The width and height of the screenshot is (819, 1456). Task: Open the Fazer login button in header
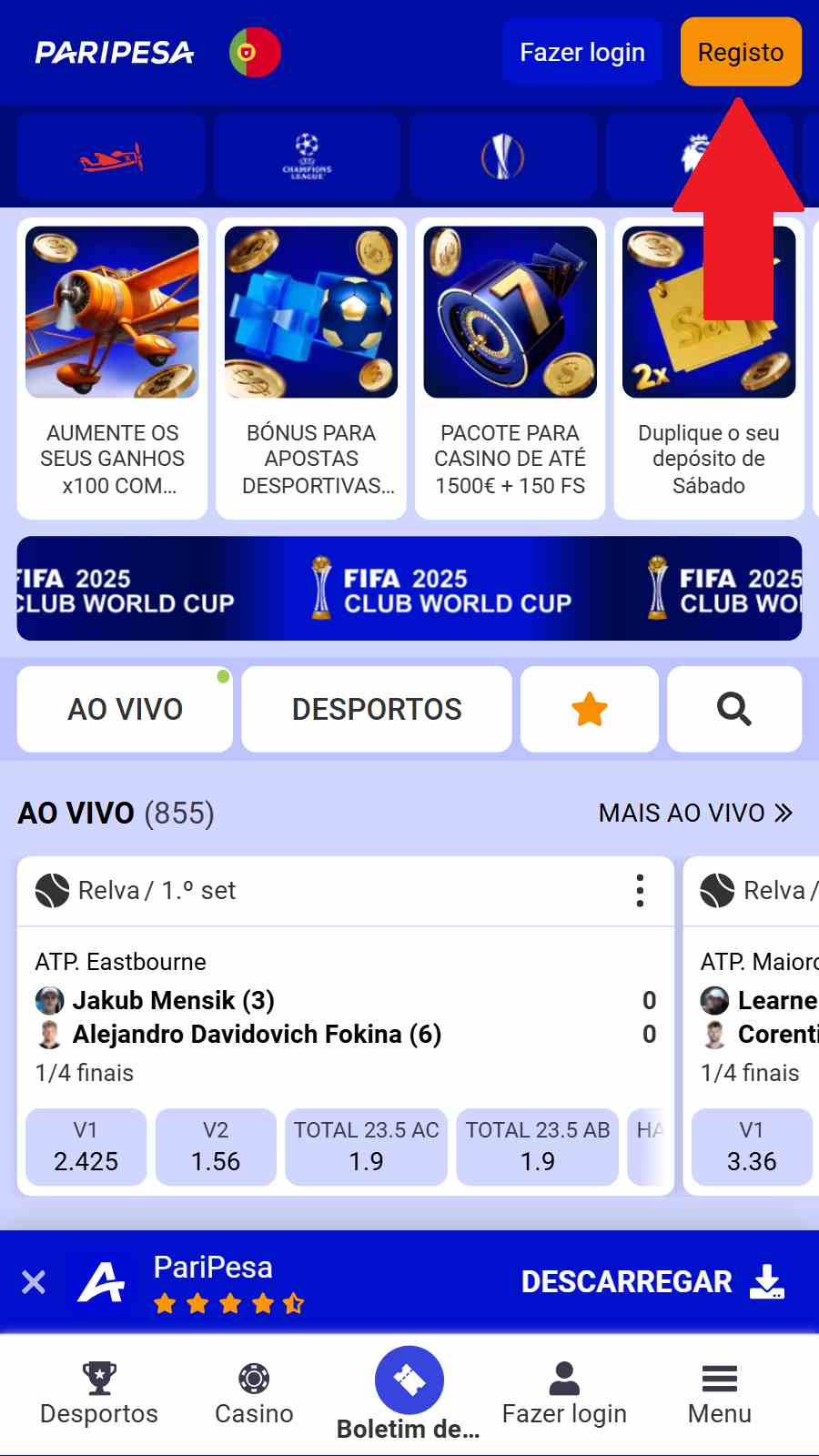coord(581,52)
